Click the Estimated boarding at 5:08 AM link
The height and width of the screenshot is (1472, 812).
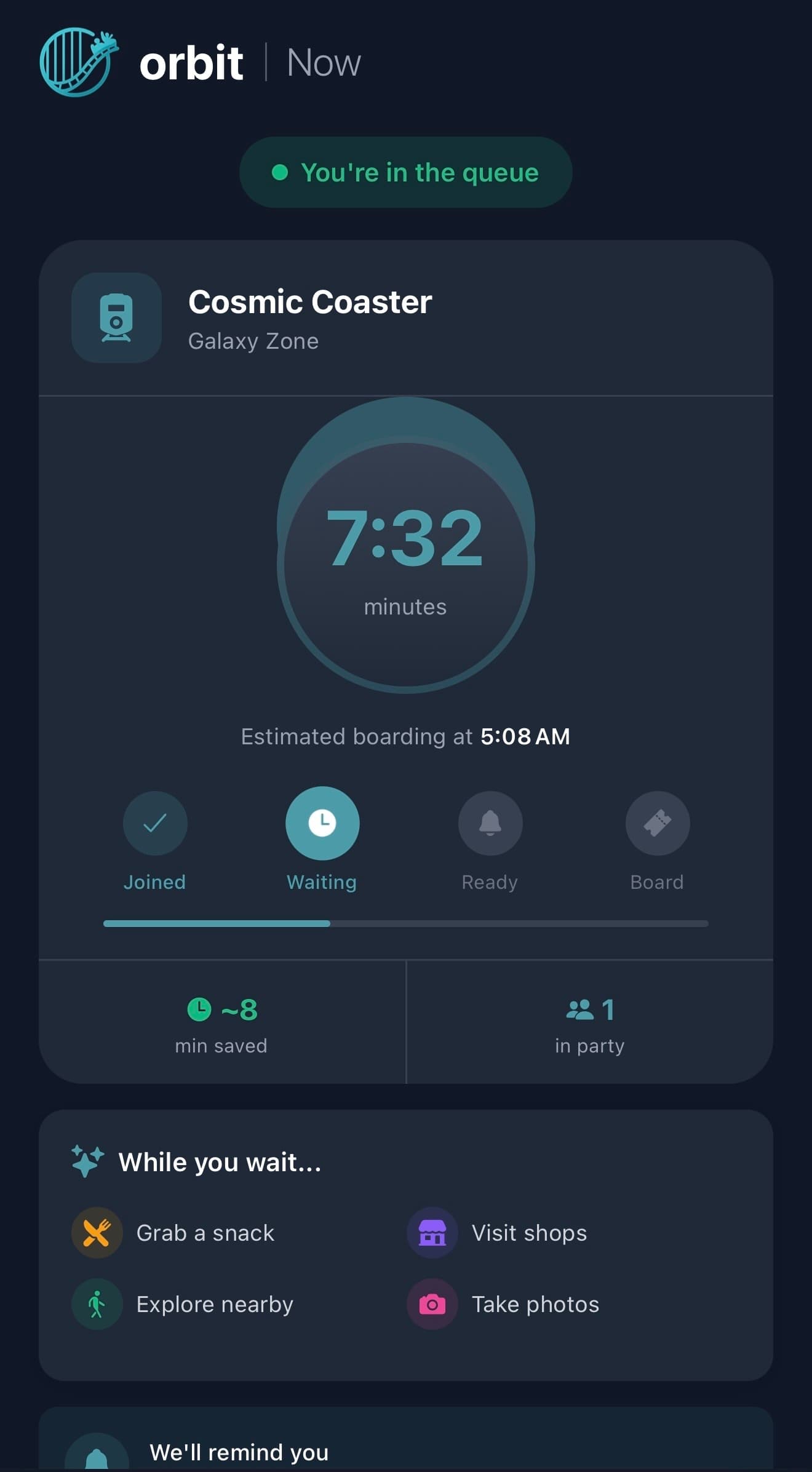[x=406, y=736]
